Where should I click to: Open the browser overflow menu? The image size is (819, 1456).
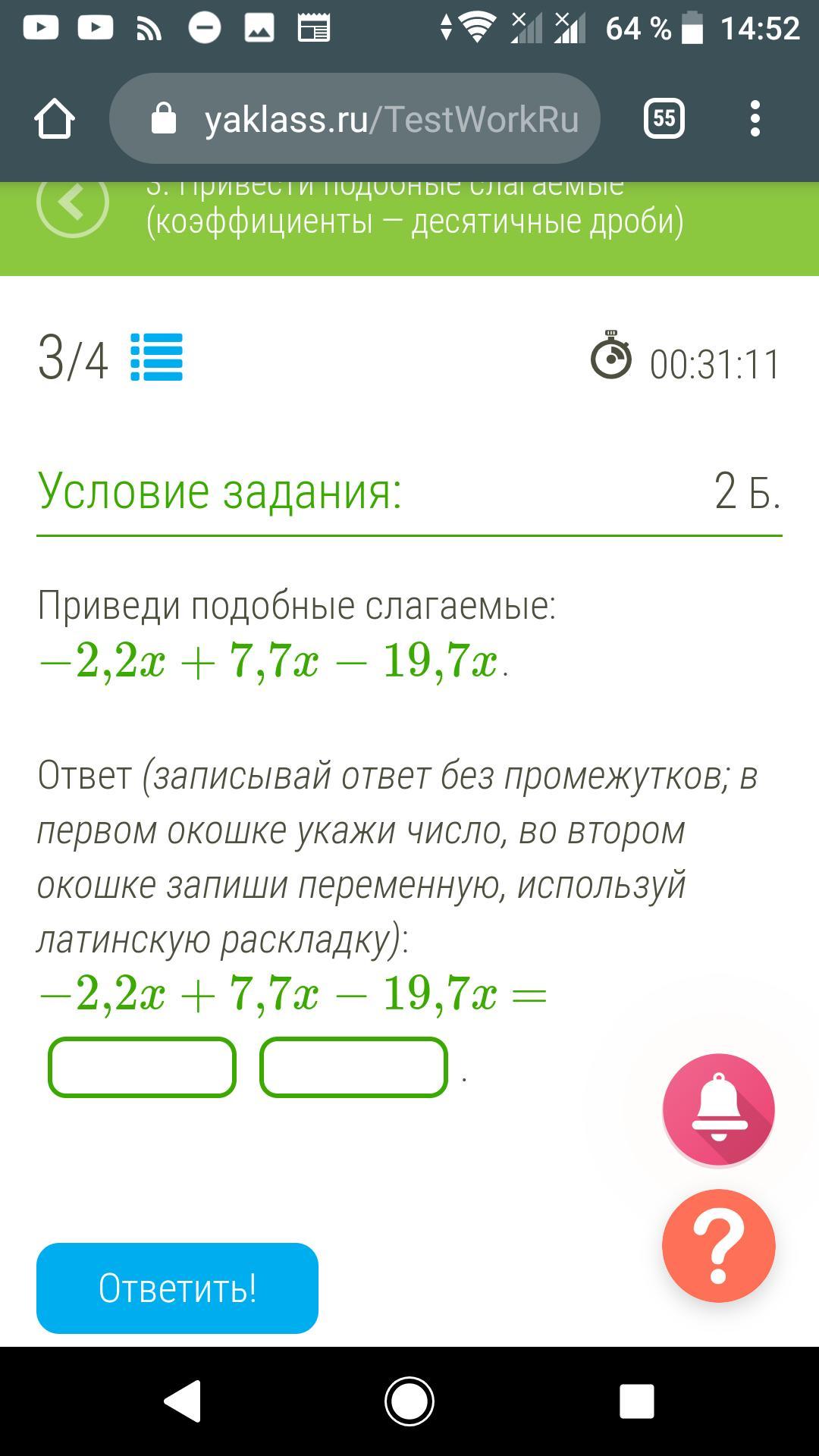[x=755, y=119]
